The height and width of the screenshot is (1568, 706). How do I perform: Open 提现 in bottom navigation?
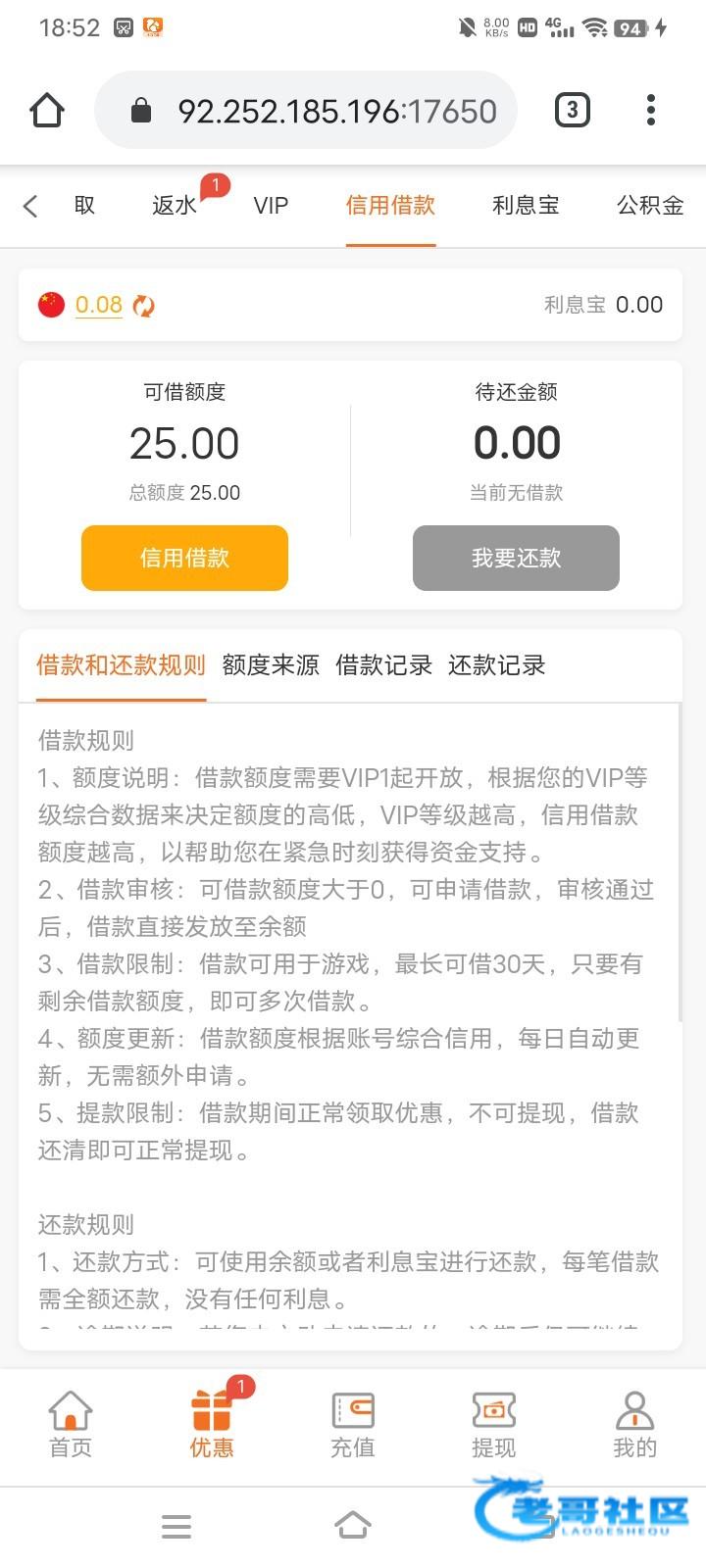(493, 1425)
